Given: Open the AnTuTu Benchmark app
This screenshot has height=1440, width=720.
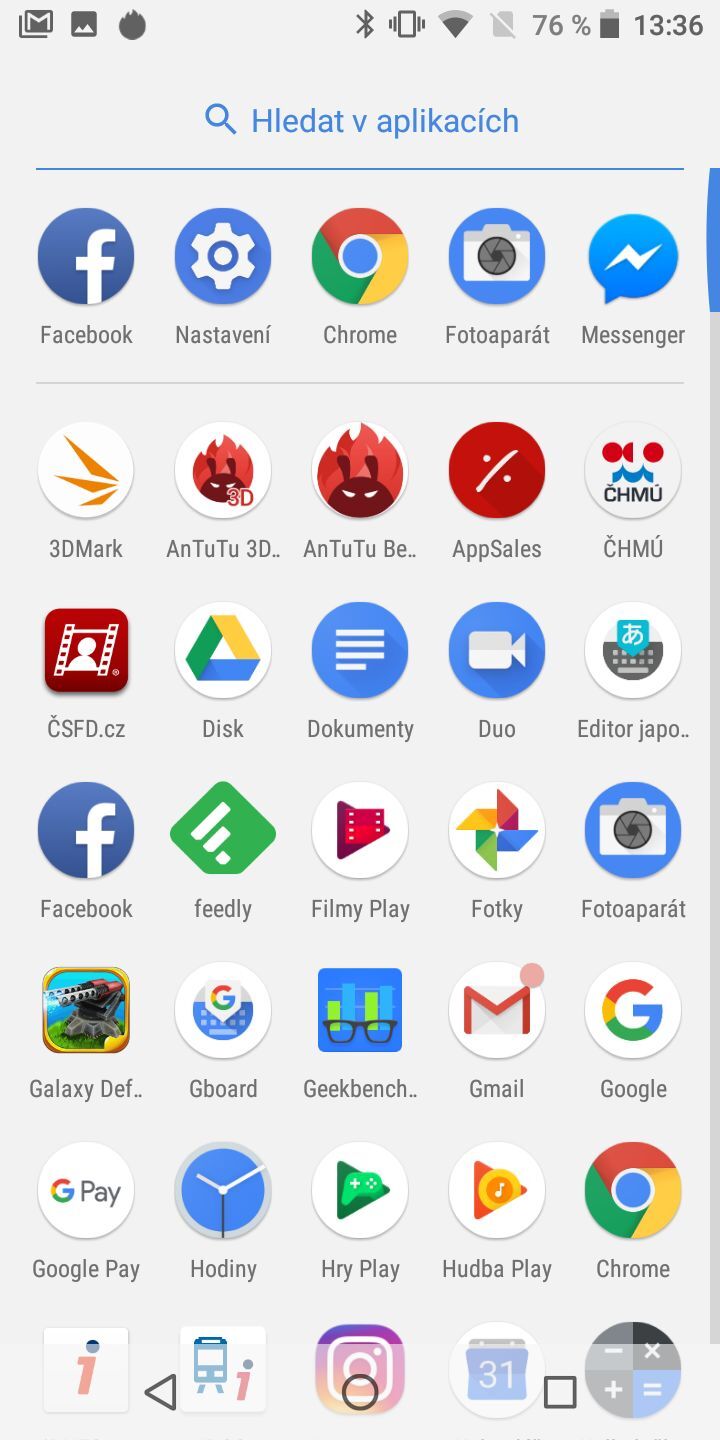Looking at the screenshot, I should 360,470.
